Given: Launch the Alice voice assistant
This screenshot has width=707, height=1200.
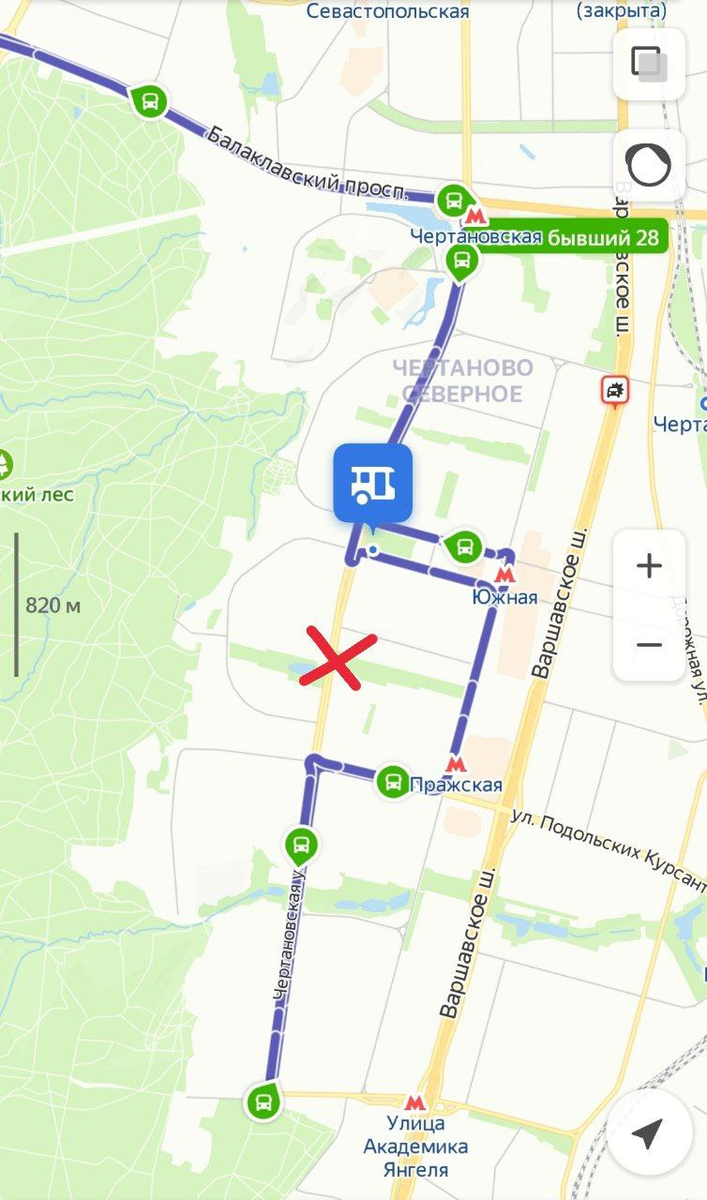Looking at the screenshot, I should pyautogui.click(x=649, y=165).
